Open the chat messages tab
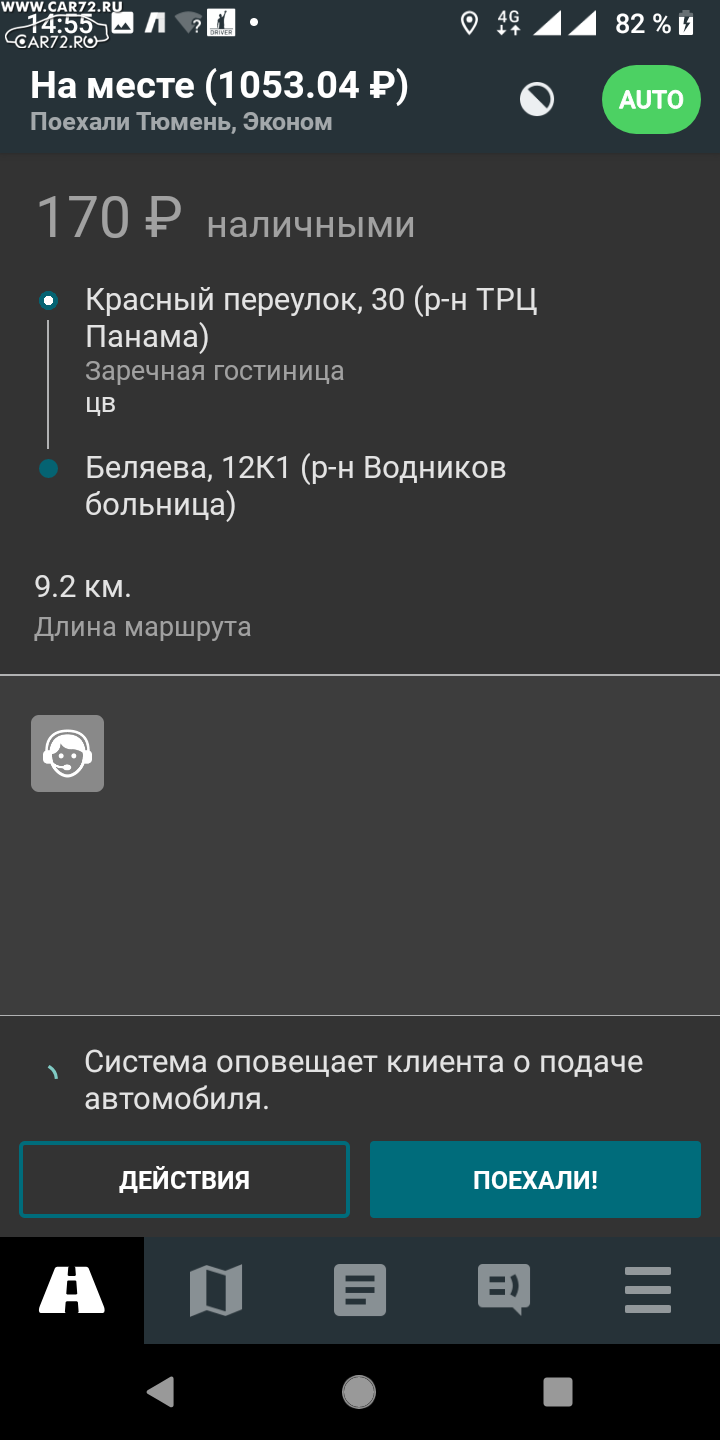This screenshot has height=1440, width=720. pos(504,1290)
